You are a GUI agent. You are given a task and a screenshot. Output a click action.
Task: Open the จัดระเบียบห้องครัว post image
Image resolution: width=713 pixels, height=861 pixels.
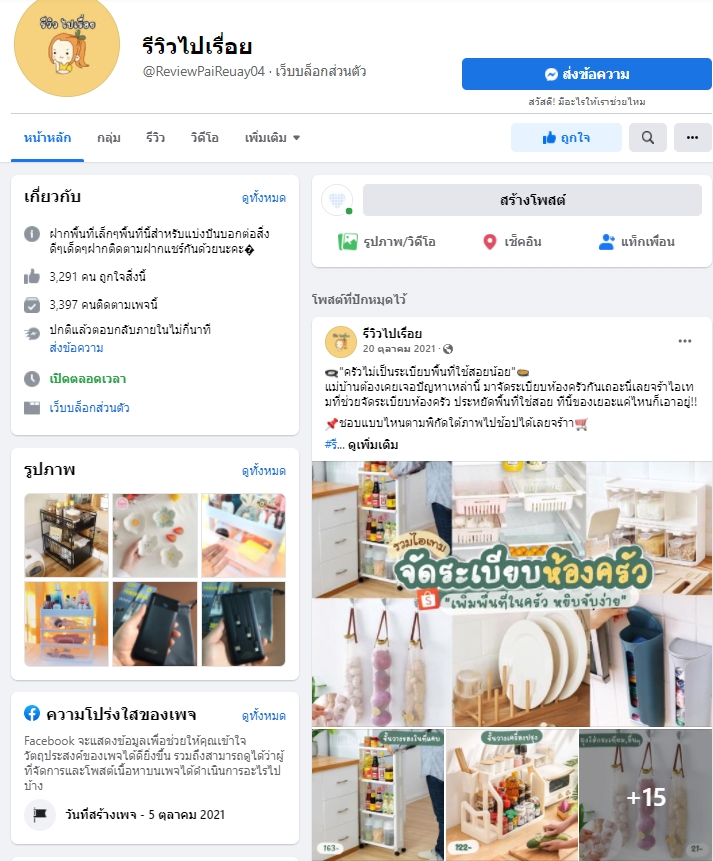(x=511, y=593)
